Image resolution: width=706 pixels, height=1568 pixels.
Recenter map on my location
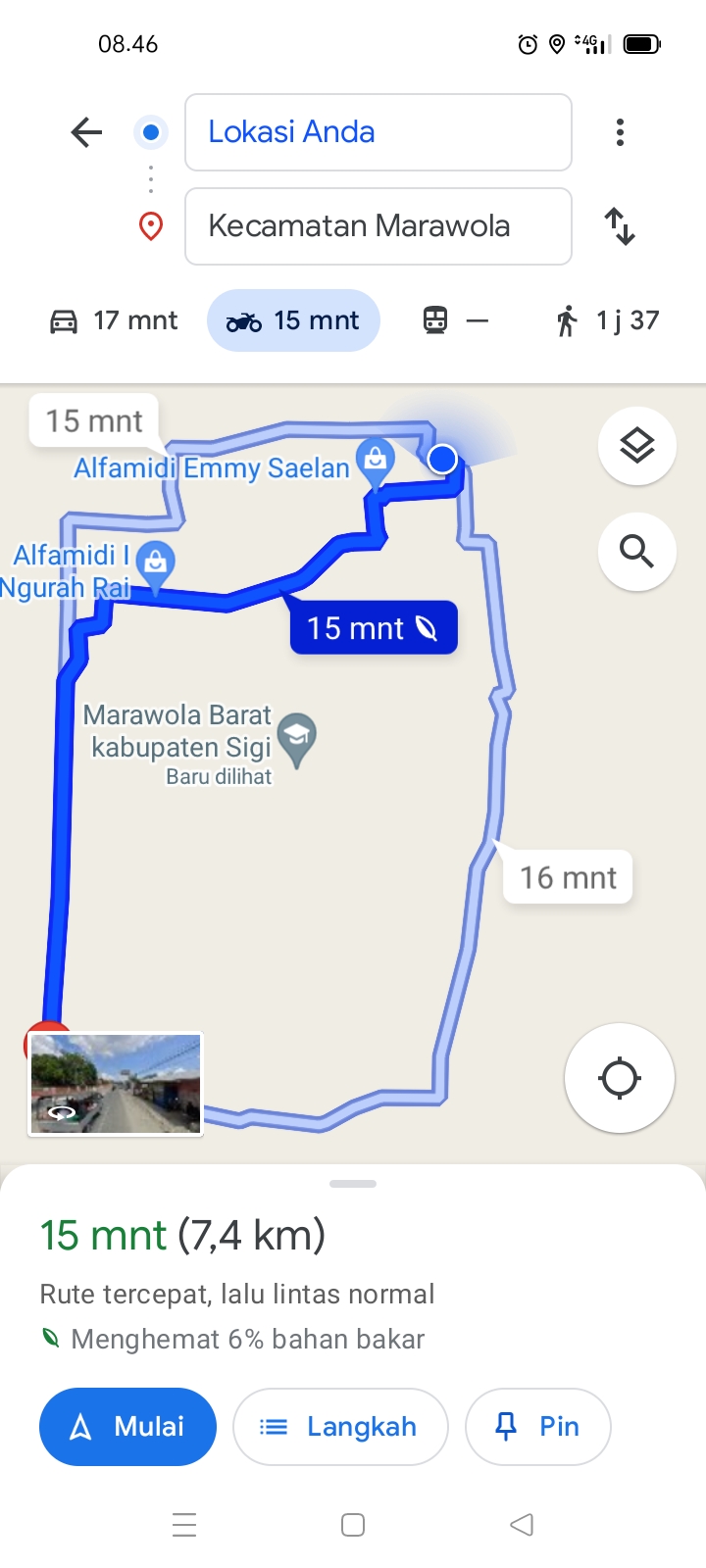point(620,1078)
